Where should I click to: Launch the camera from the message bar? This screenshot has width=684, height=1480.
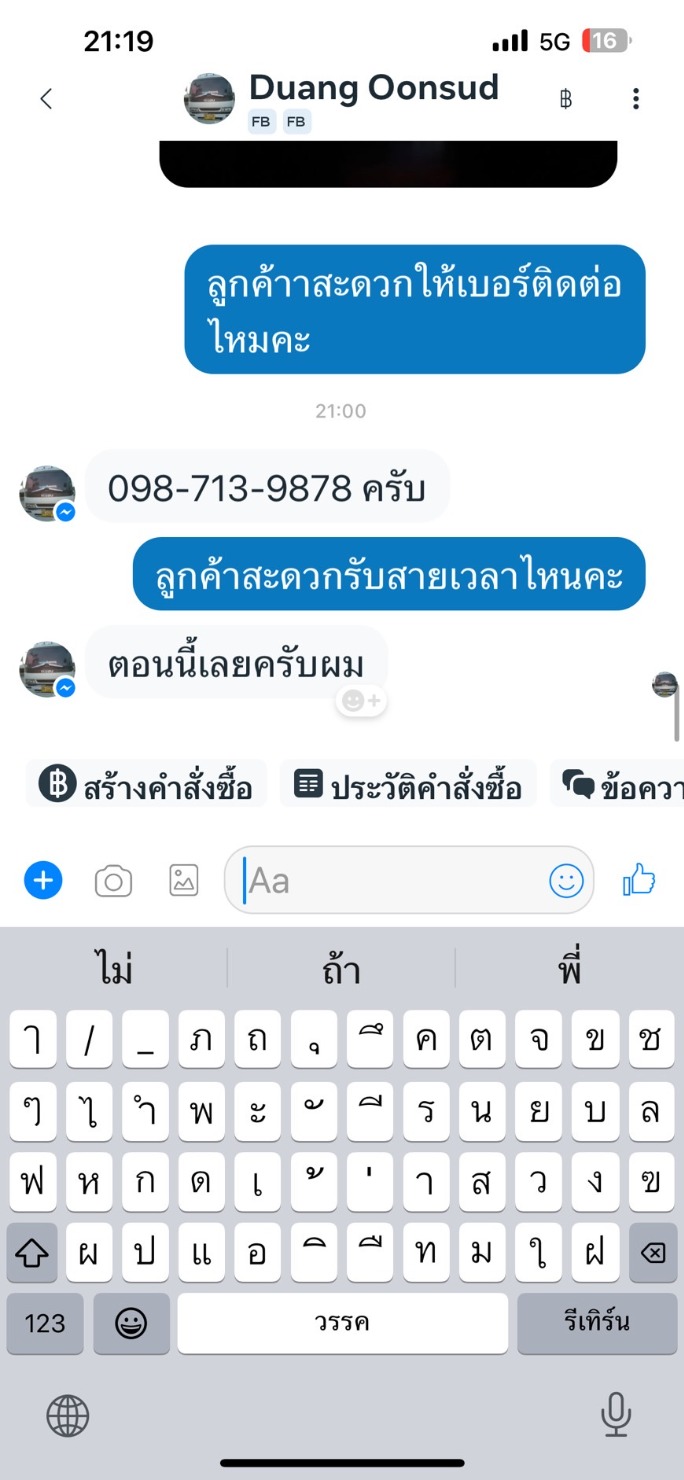coord(113,881)
